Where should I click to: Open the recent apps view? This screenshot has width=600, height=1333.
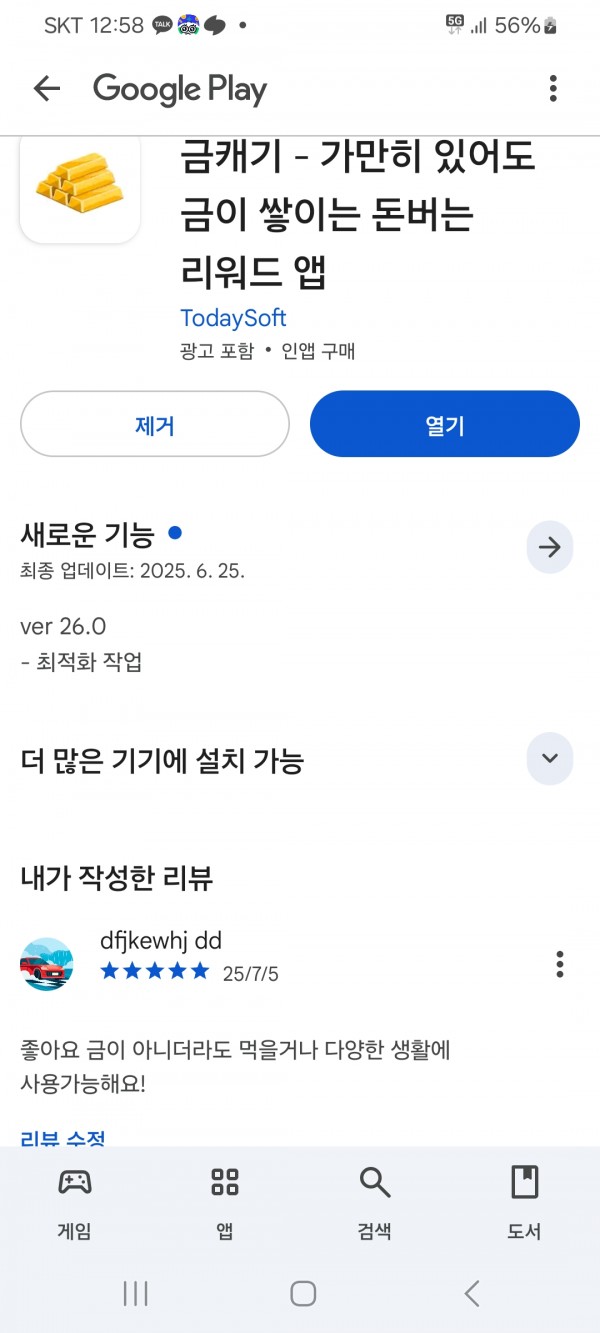pyautogui.click(x=135, y=1293)
